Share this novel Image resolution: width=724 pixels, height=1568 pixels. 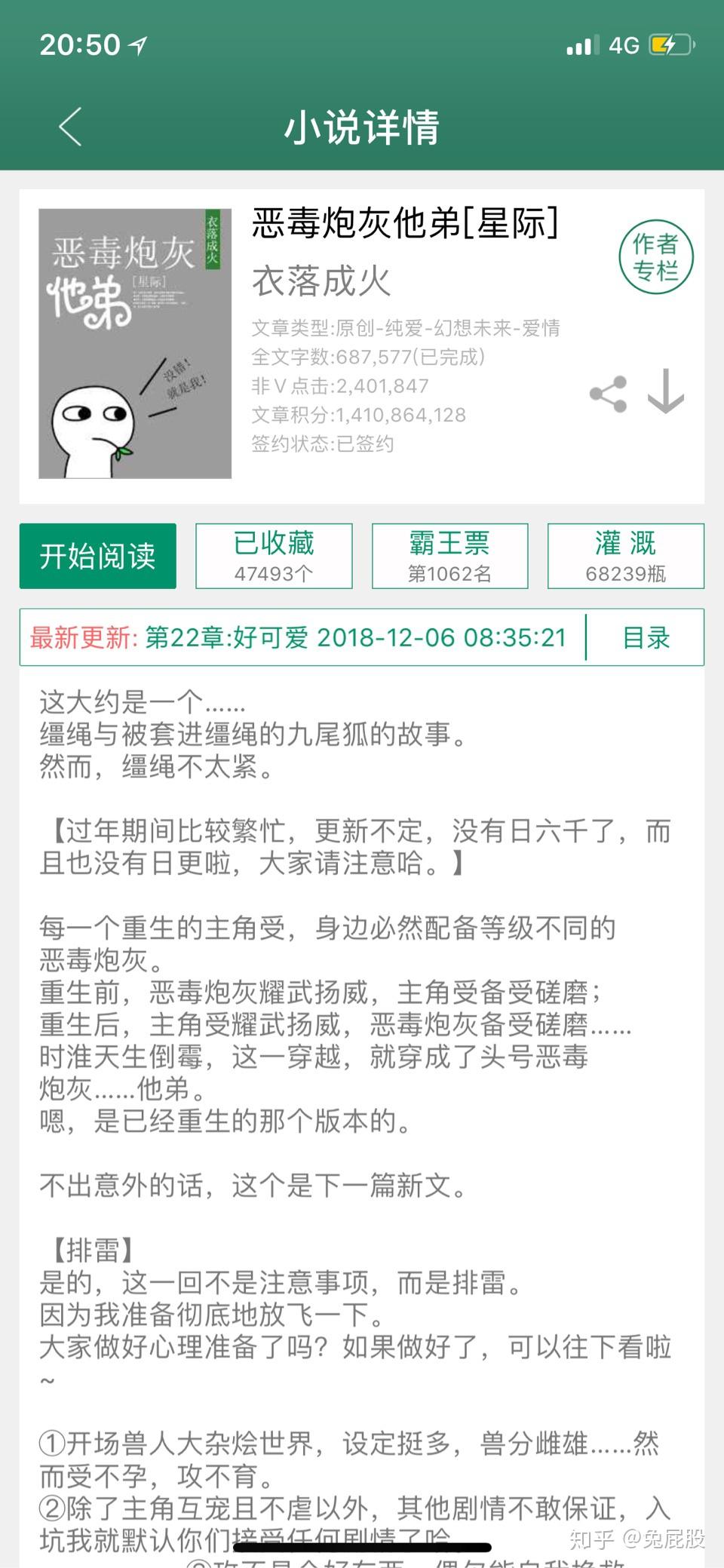(608, 394)
